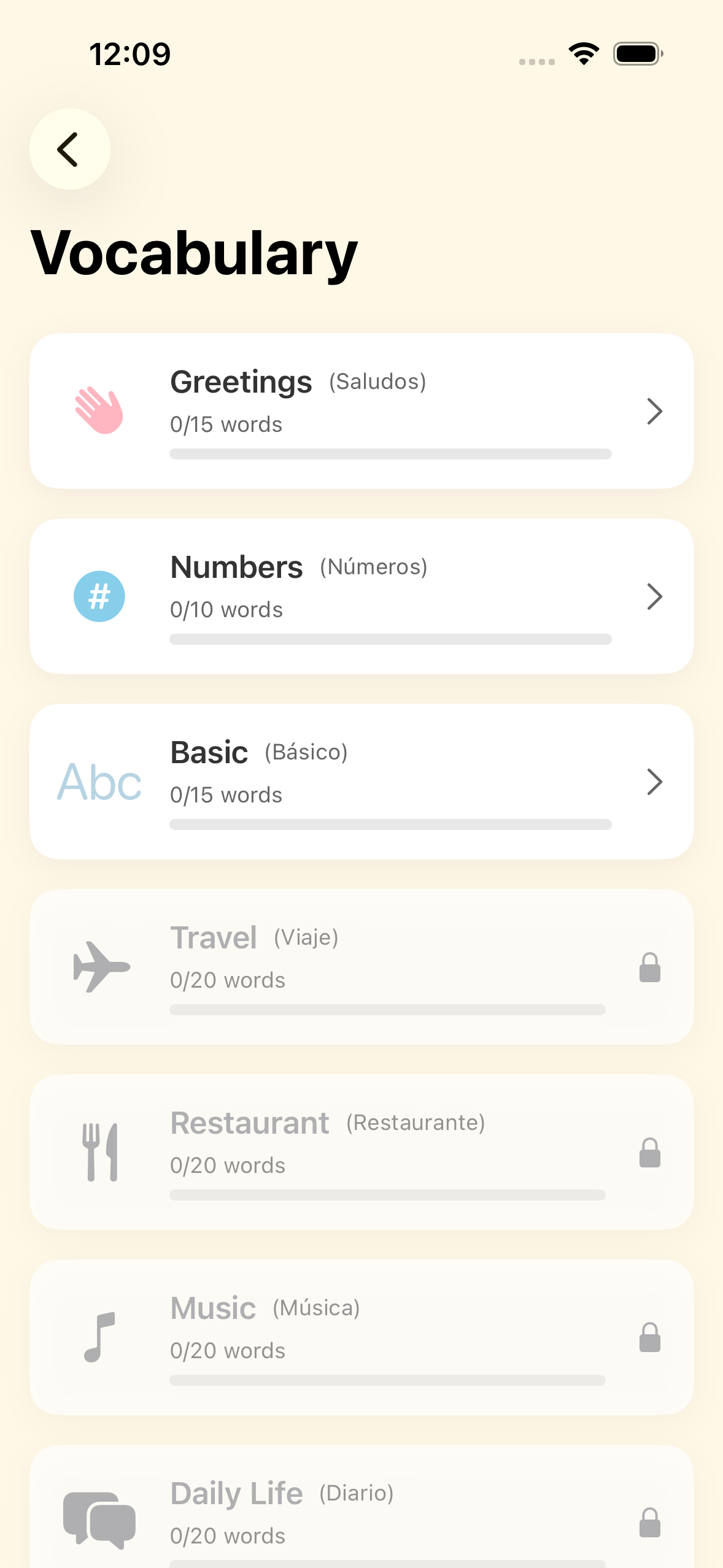
Task: Click the Vocabulary page title
Action: tap(194, 252)
